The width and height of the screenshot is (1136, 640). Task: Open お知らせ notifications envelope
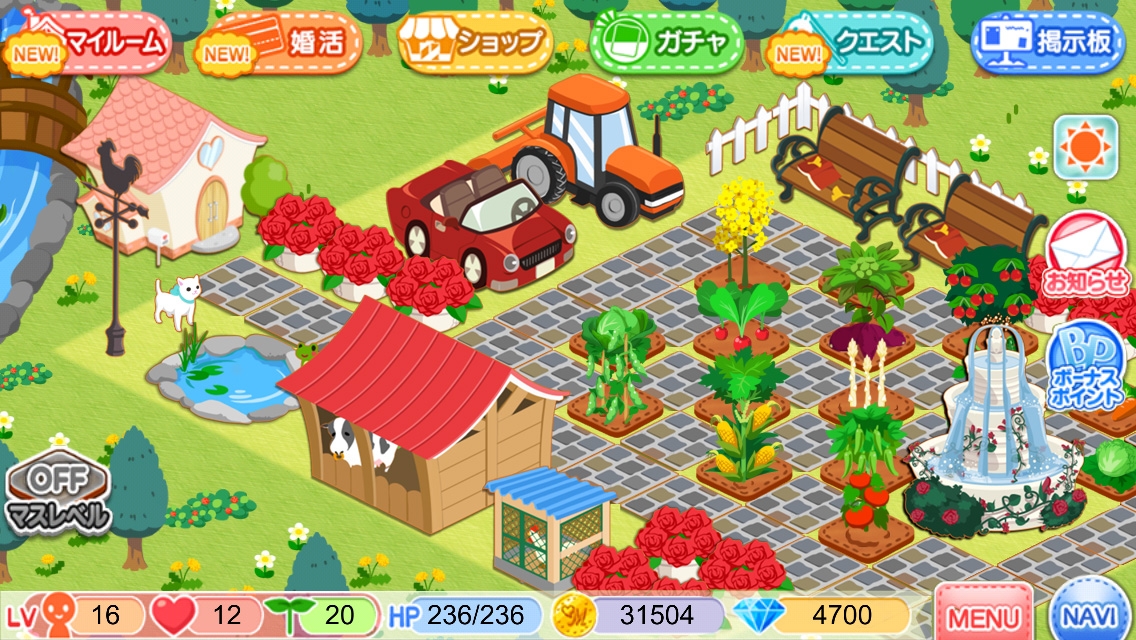coord(1086,258)
